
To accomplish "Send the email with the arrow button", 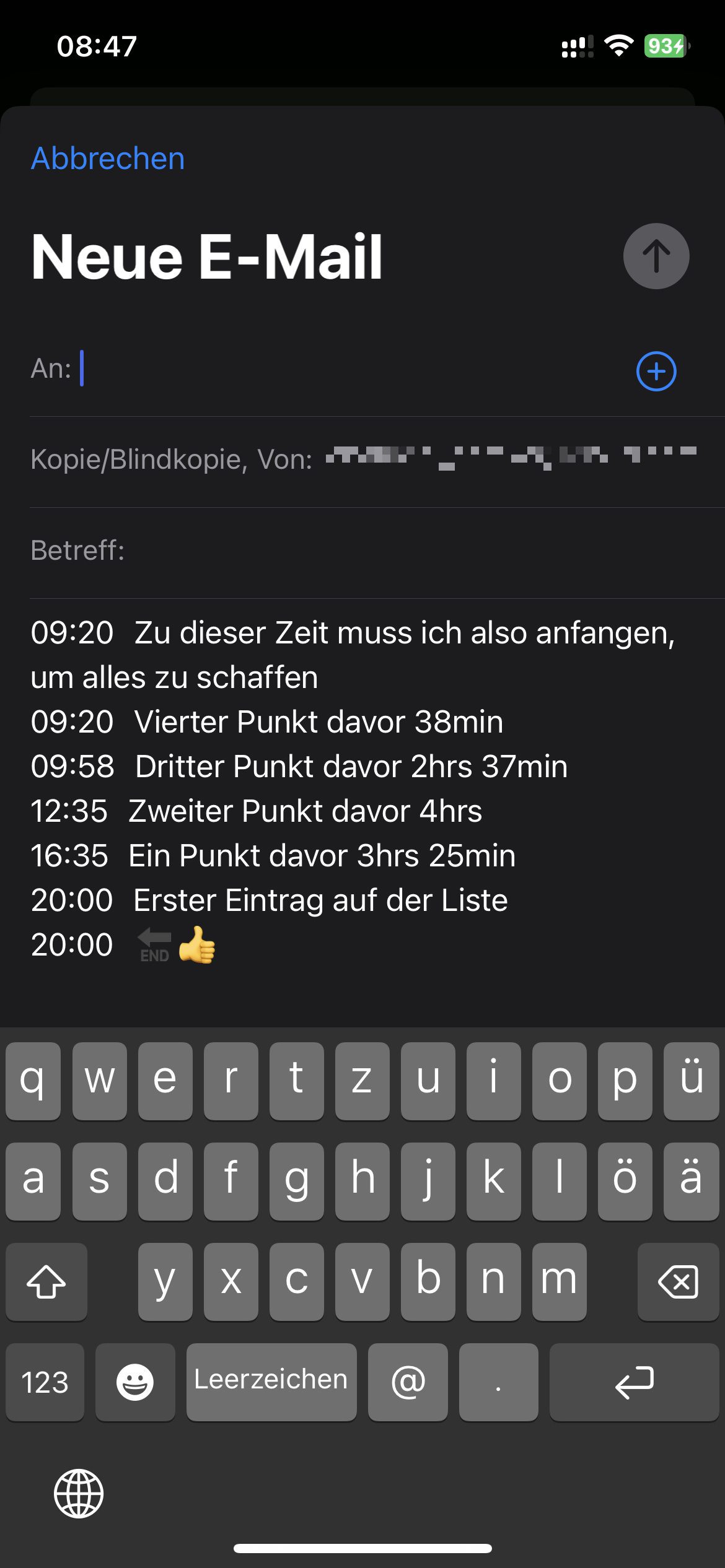I will pyautogui.click(x=656, y=256).
